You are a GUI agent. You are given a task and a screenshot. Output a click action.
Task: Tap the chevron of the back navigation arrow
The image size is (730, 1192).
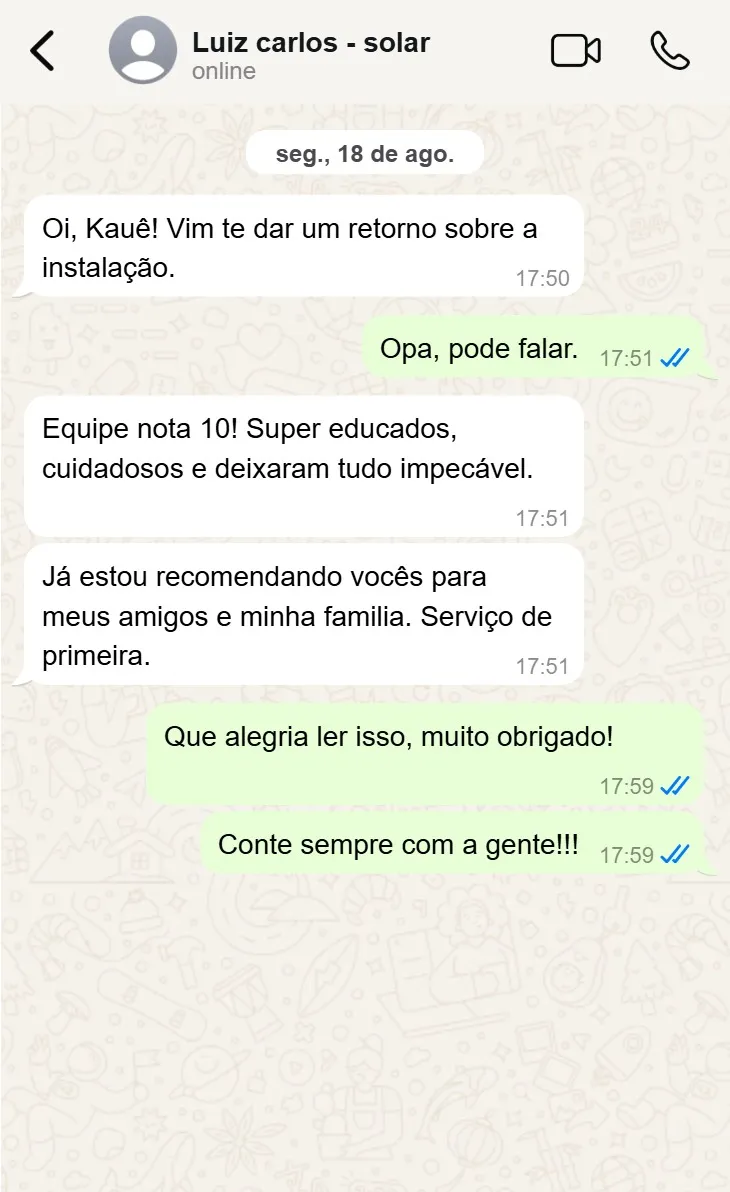click(x=42, y=50)
